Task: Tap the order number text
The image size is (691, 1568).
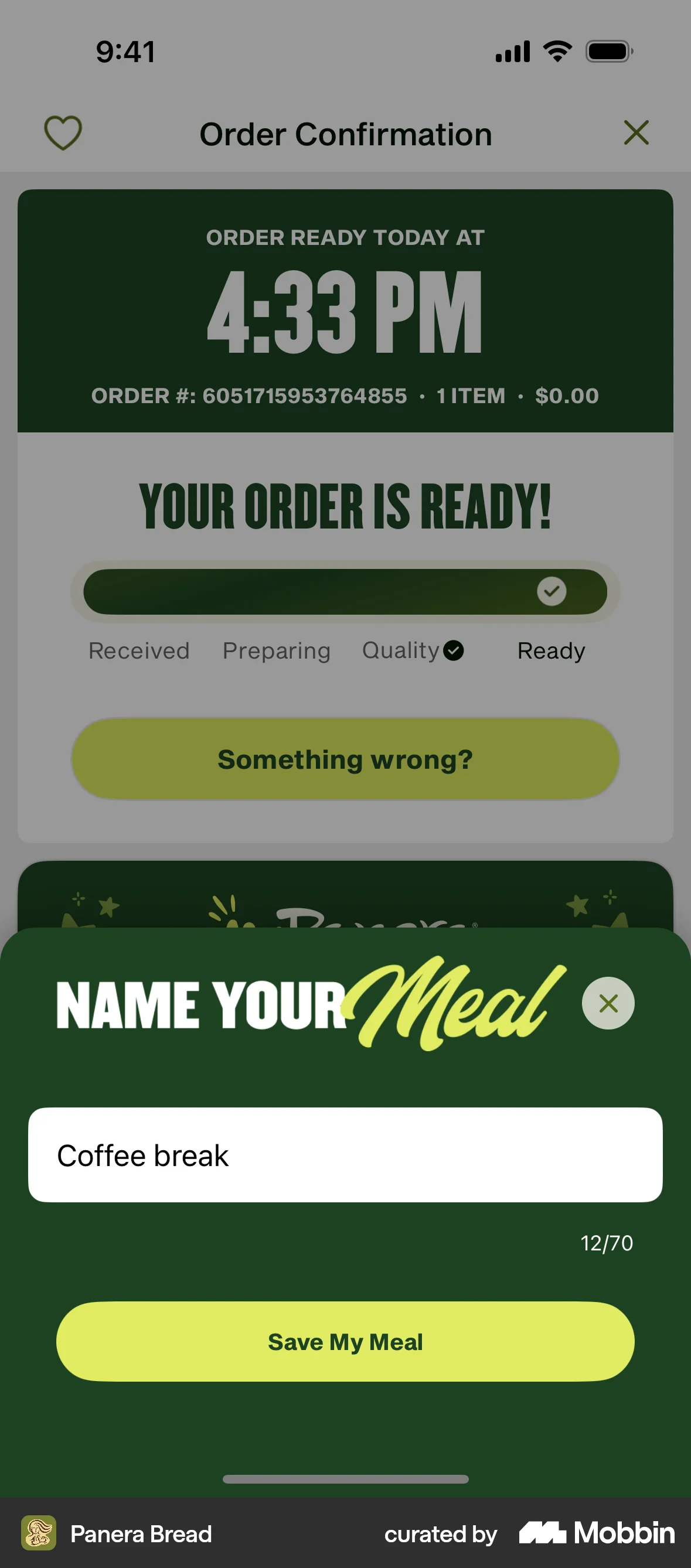Action: 345,396
